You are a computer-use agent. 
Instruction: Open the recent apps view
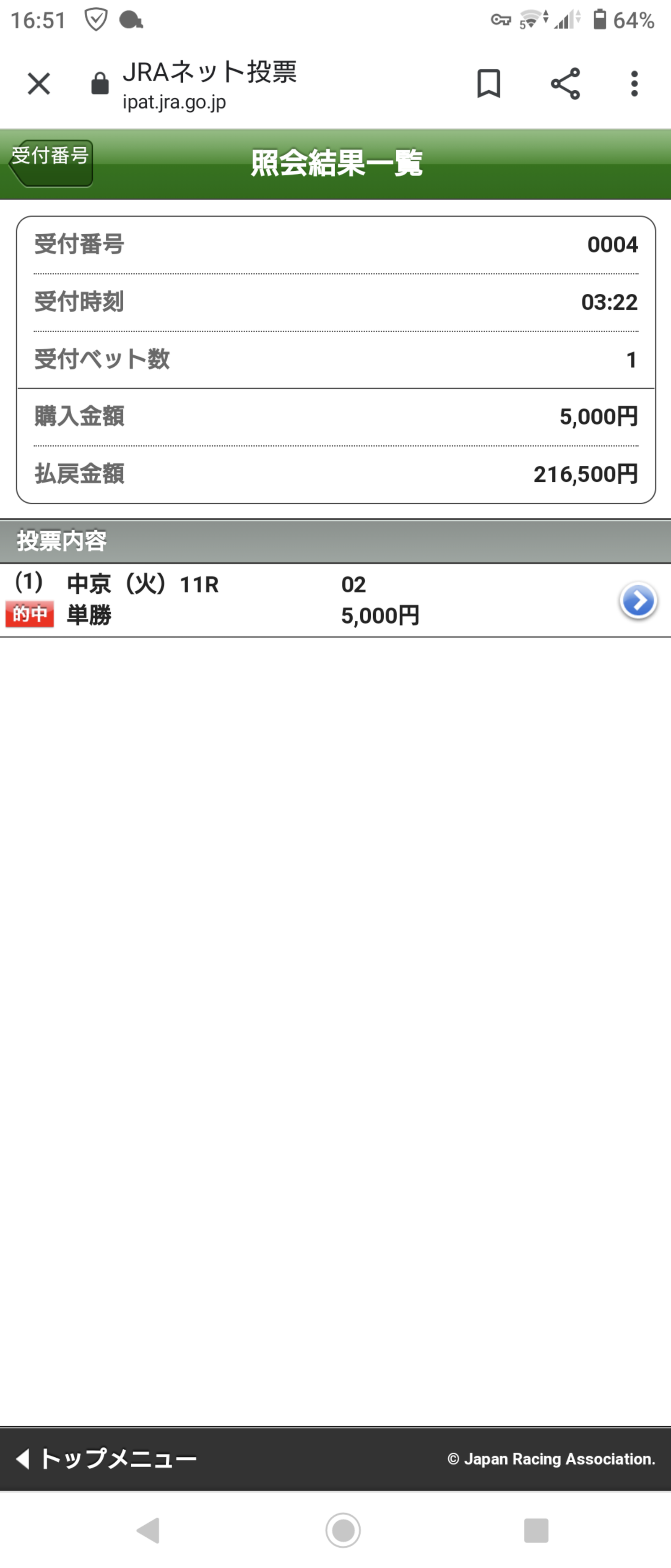coord(536,1530)
